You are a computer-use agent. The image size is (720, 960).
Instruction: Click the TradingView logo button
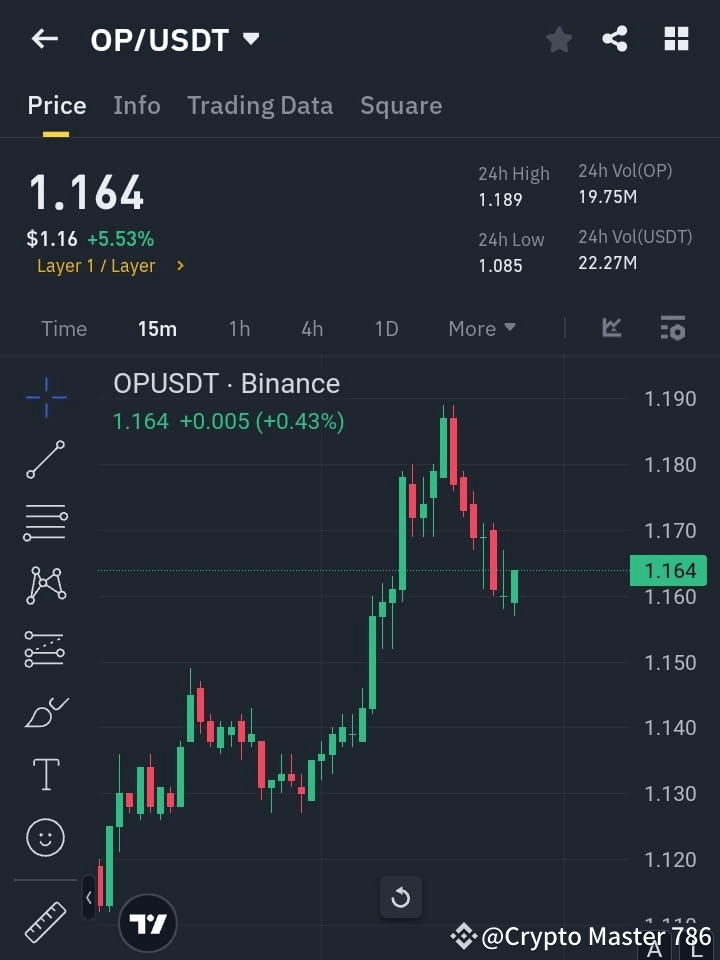[x=148, y=922]
